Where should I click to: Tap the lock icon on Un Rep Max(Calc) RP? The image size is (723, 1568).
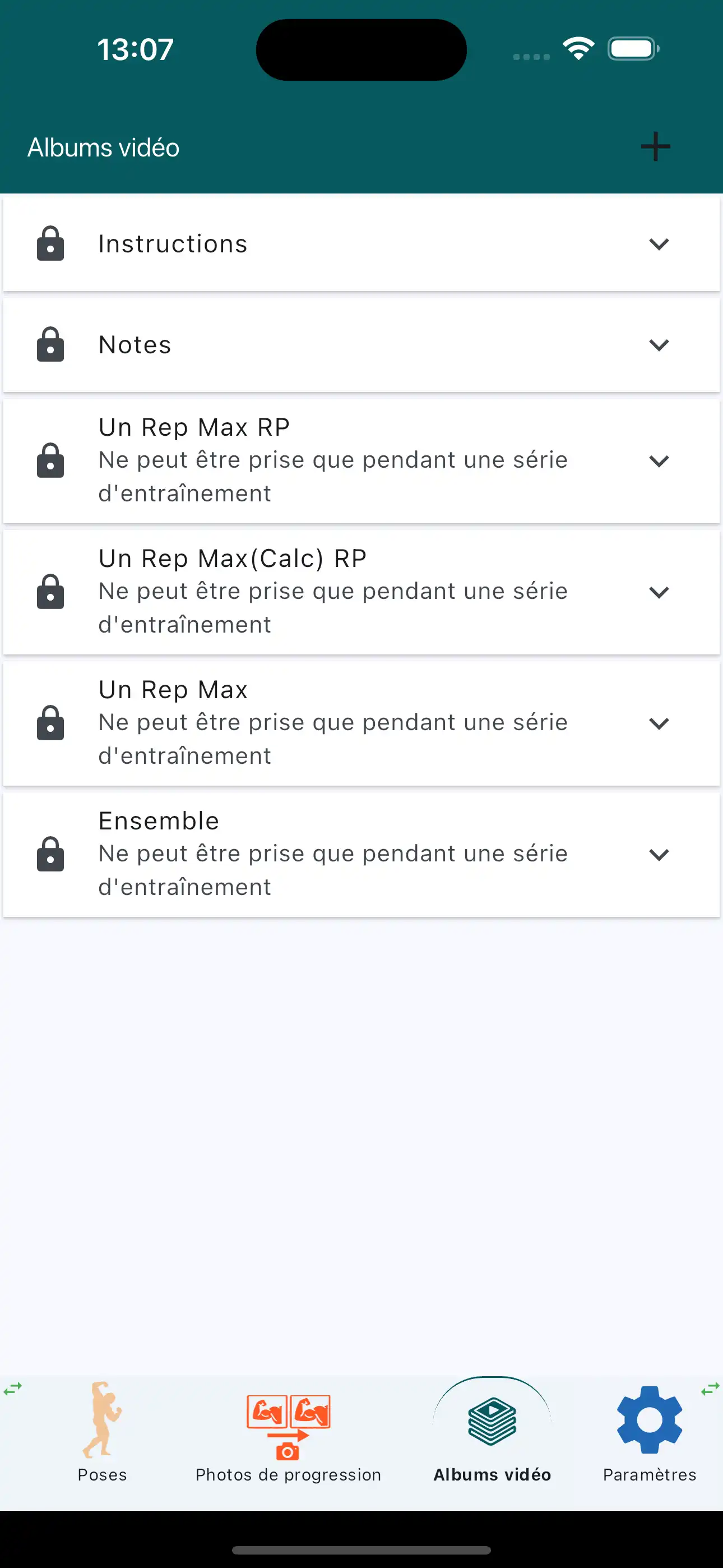tap(50, 592)
